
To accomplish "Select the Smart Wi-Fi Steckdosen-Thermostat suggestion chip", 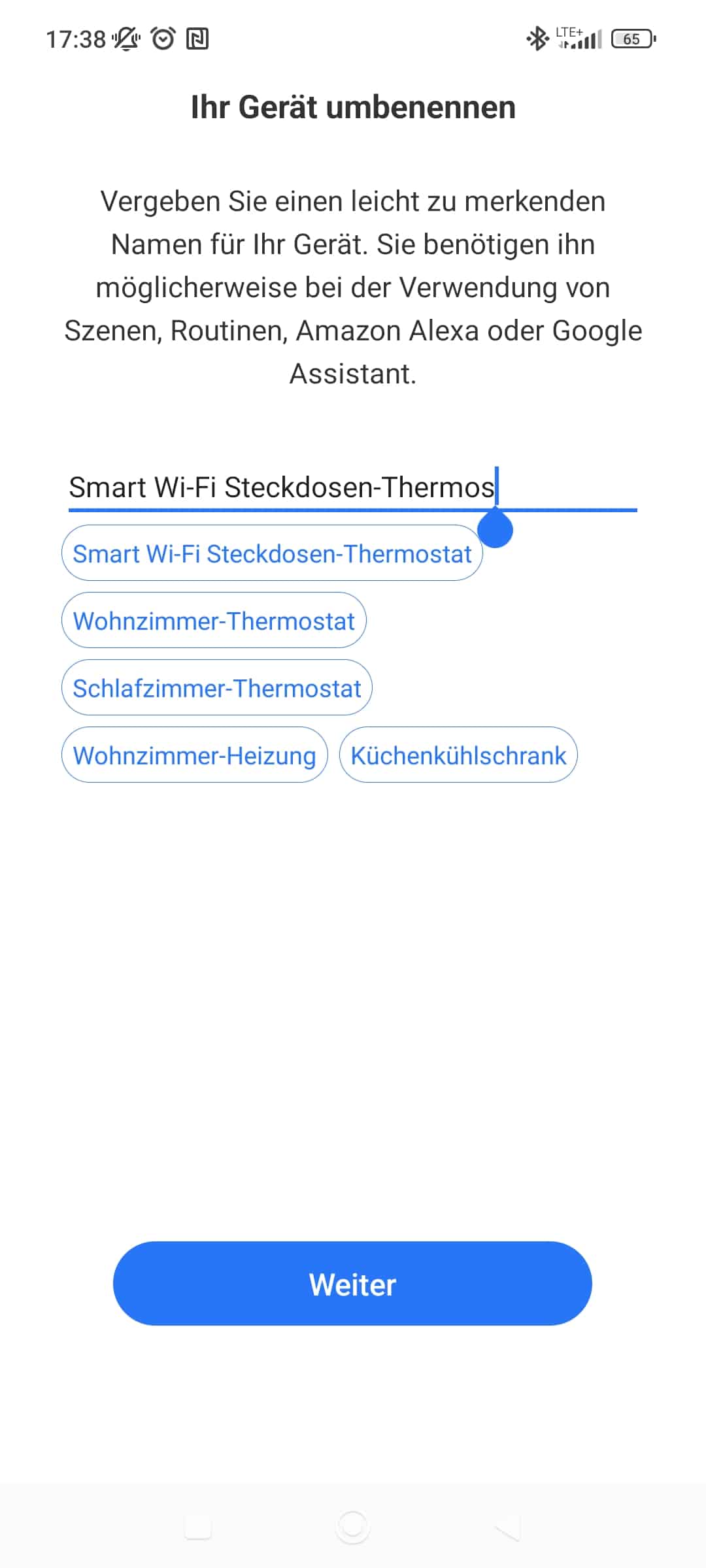I will pos(272,553).
